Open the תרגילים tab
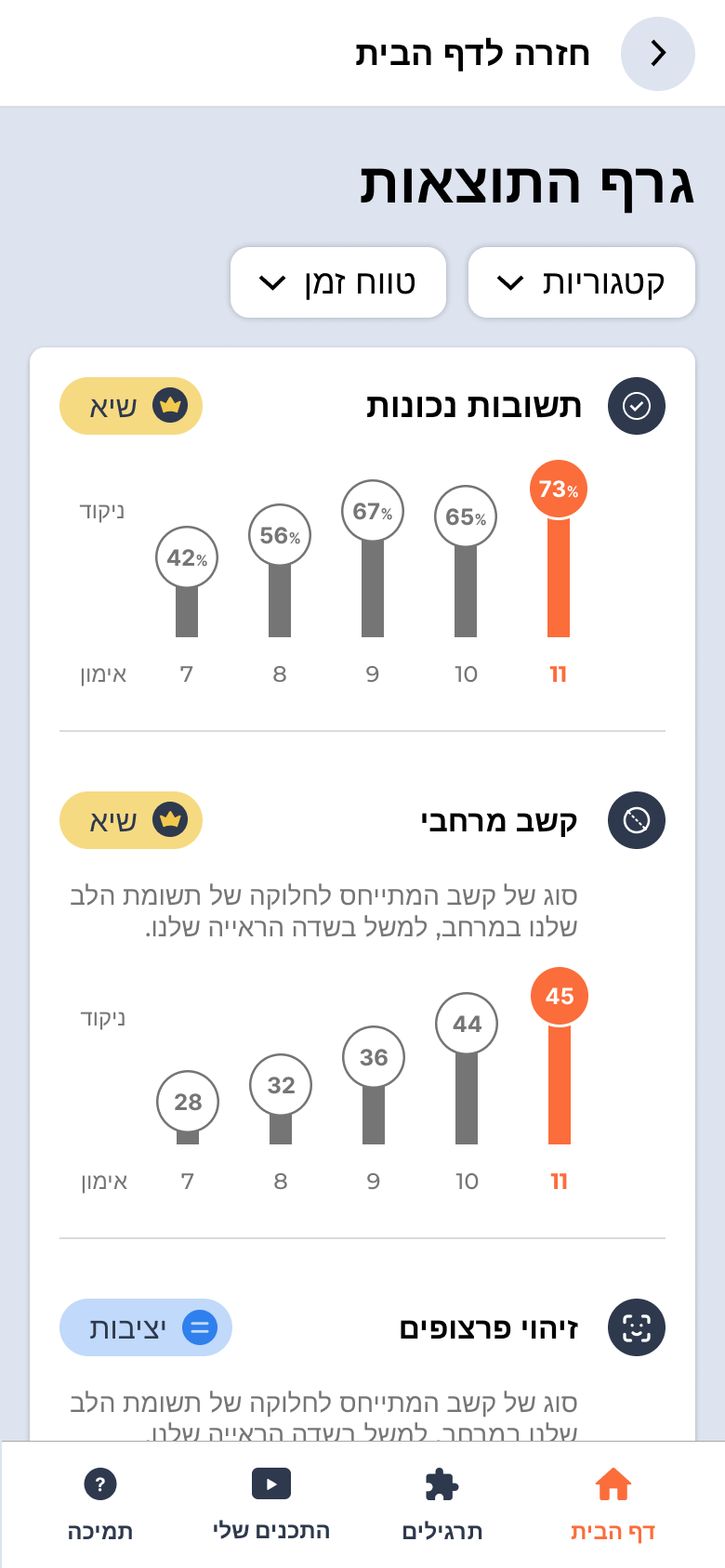Screen dimensions: 725x1568 click(x=442, y=1505)
